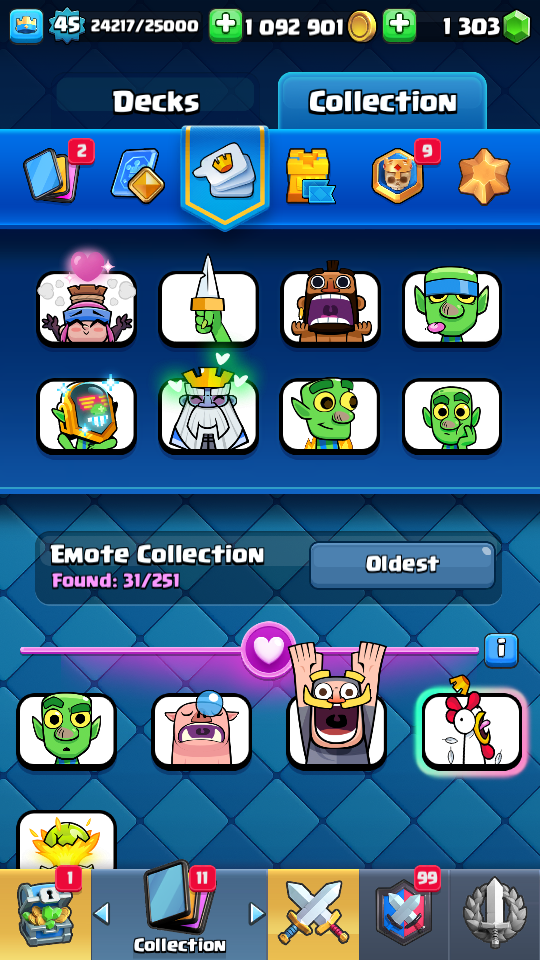
Task: Change the Oldest sort order
Action: 402,564
